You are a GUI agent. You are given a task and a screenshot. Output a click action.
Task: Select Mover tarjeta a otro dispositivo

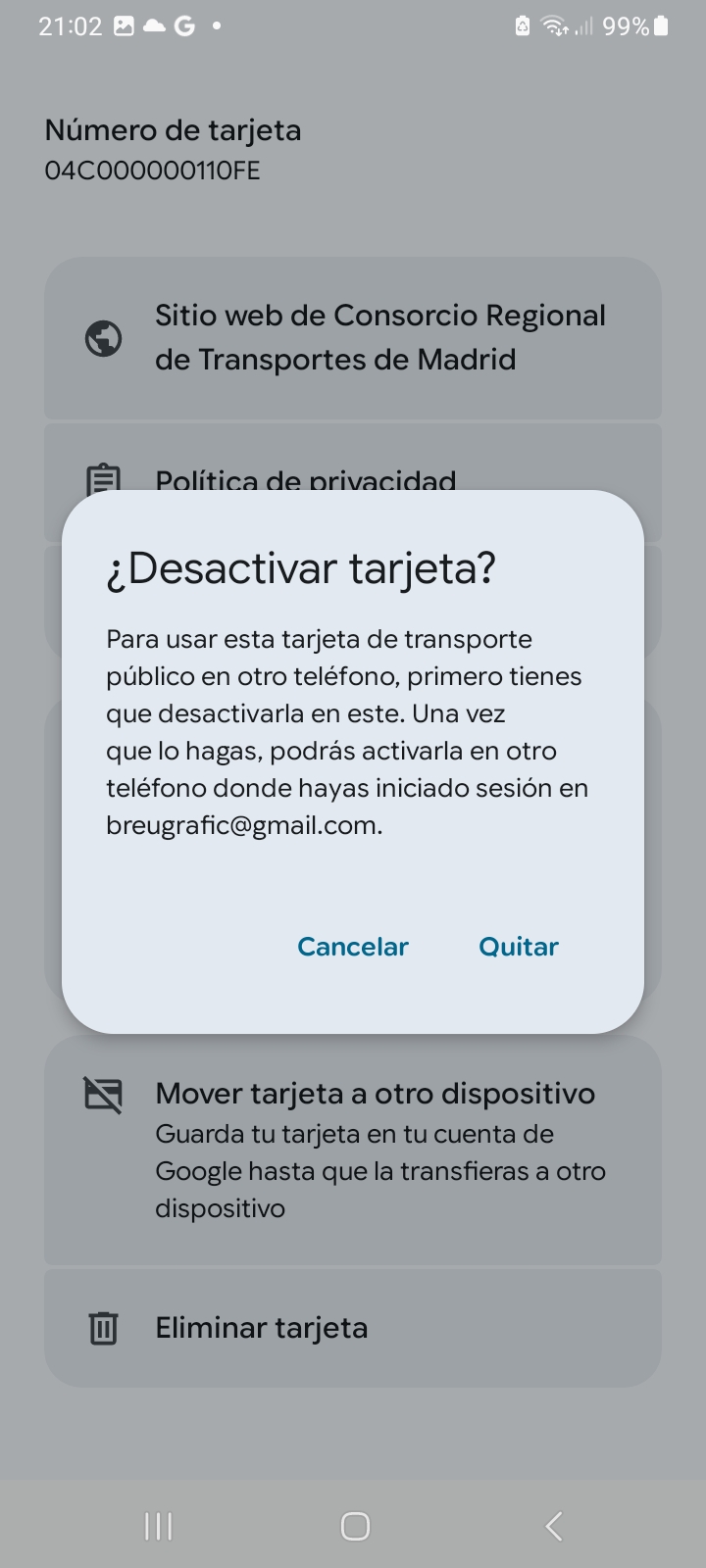[x=376, y=1093]
